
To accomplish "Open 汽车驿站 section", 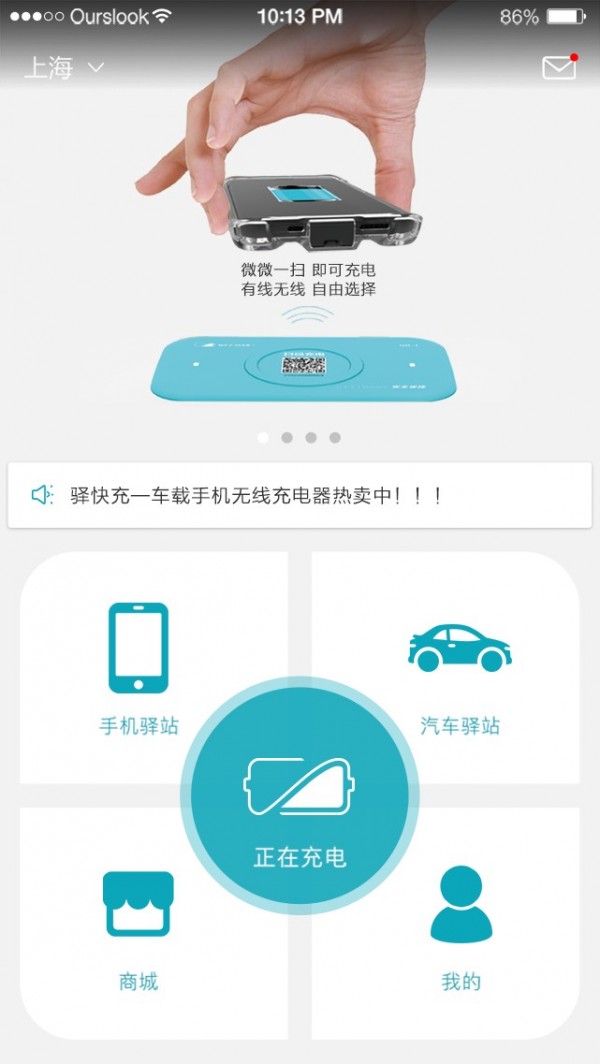I will point(460,667).
